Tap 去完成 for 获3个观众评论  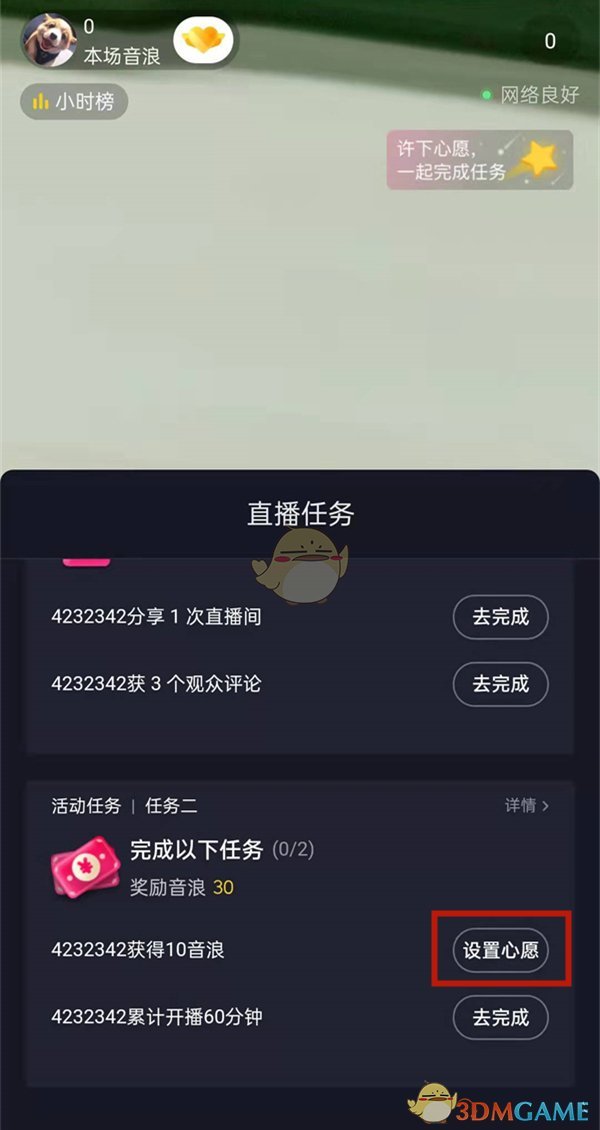(x=500, y=684)
